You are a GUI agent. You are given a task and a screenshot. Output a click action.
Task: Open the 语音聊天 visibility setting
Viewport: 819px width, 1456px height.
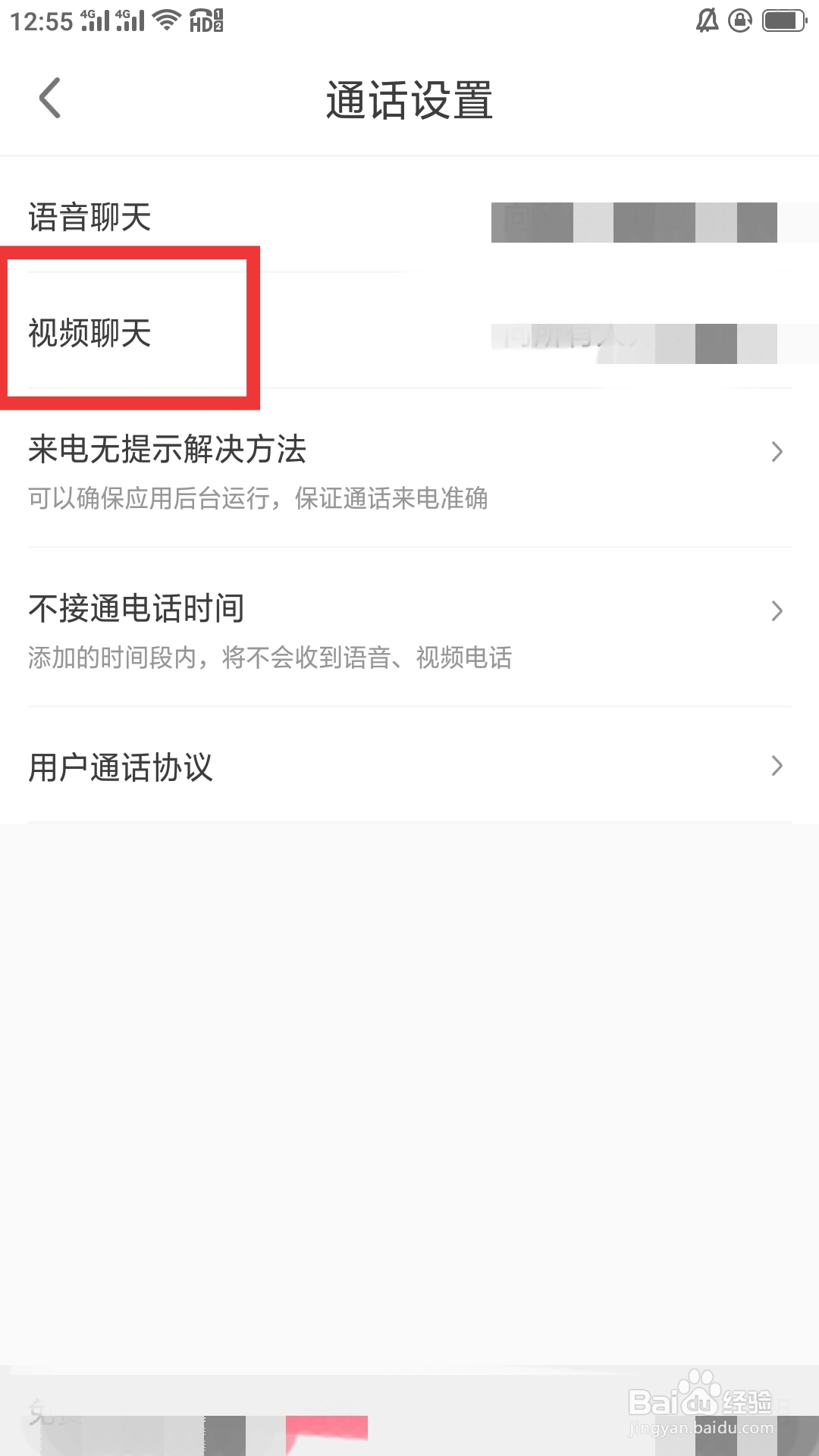(x=409, y=219)
